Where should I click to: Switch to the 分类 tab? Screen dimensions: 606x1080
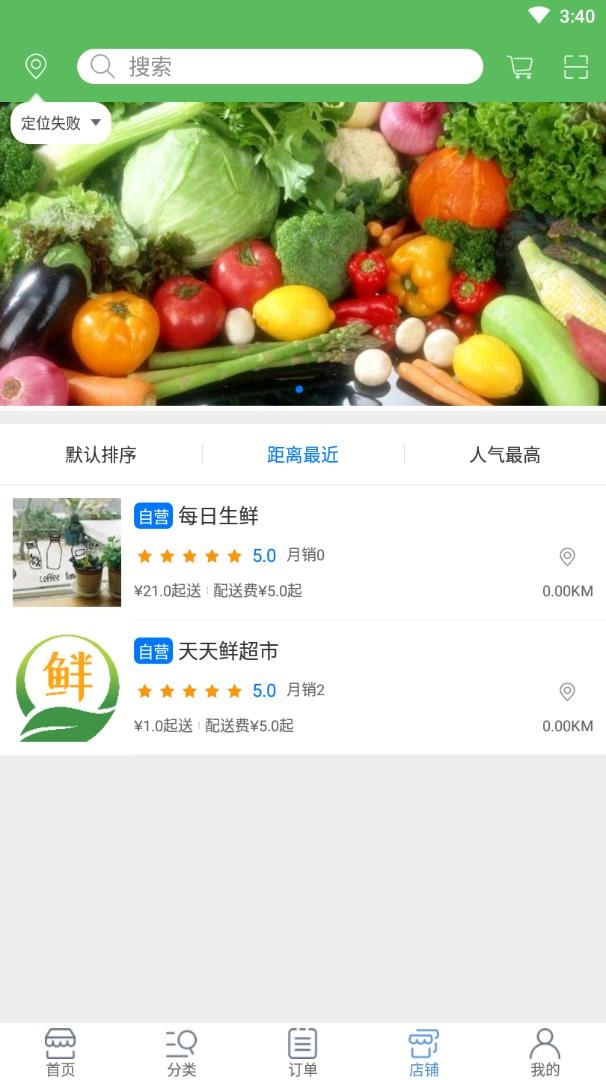tap(181, 1053)
